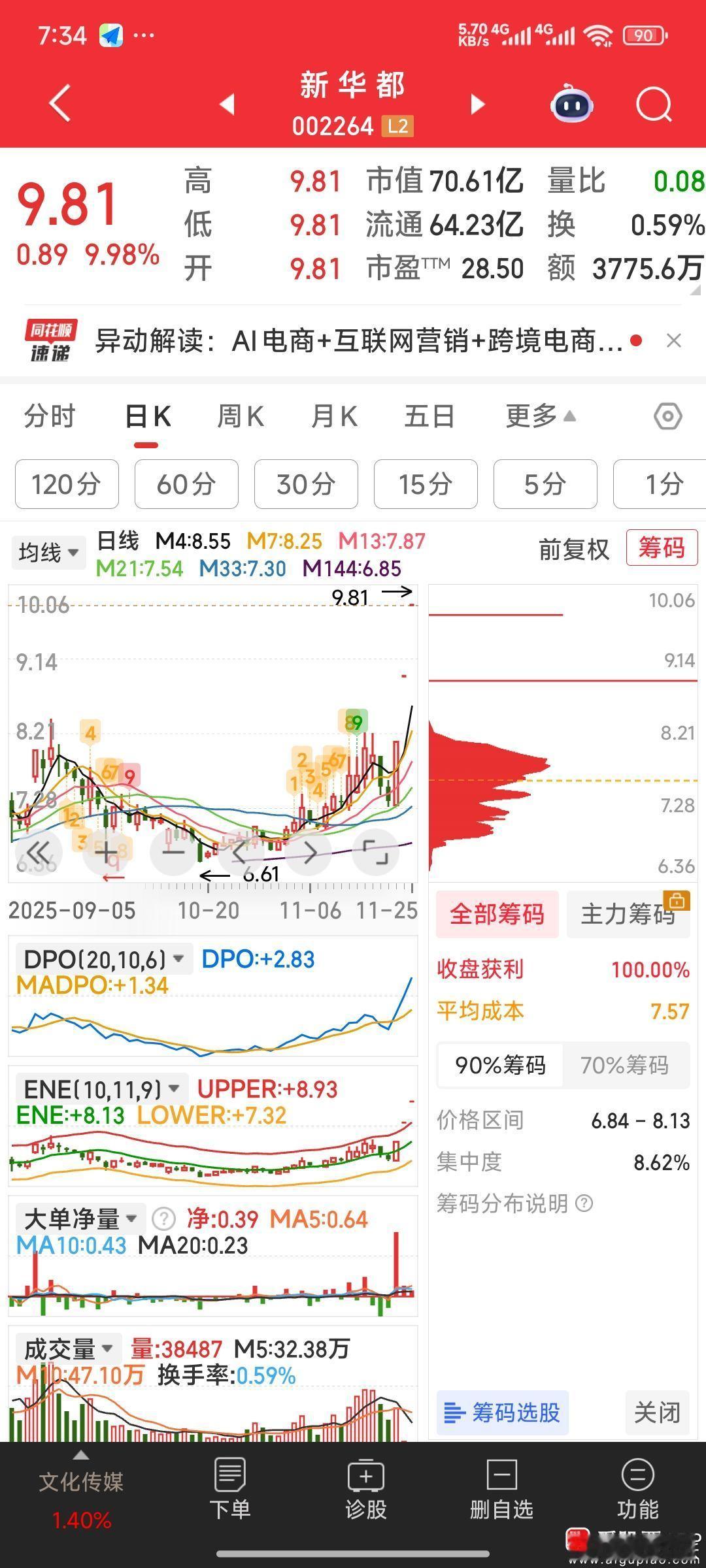
Task: Go back using the header arrow
Action: [60, 103]
